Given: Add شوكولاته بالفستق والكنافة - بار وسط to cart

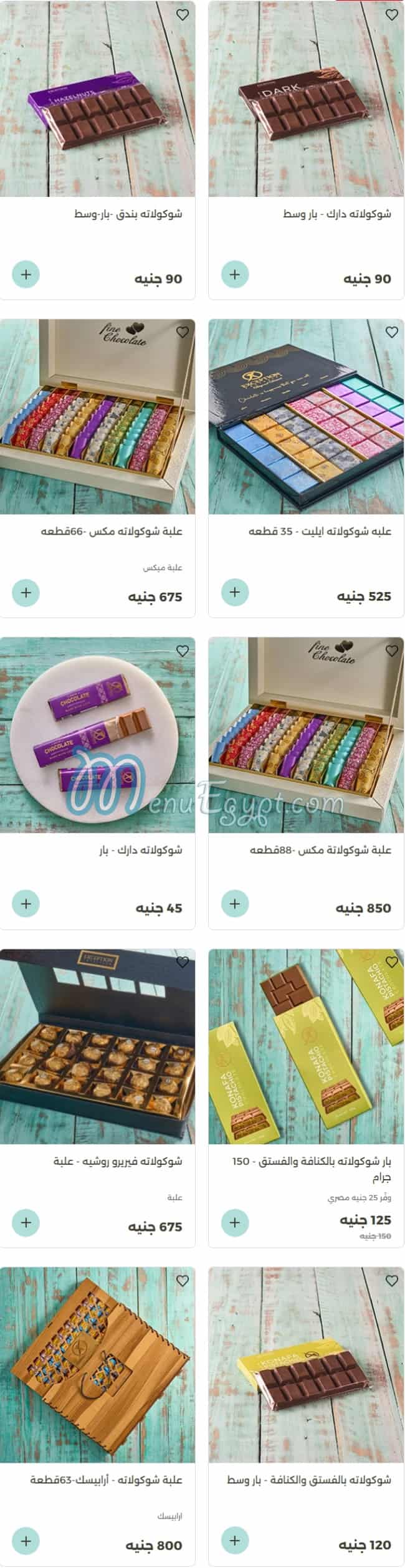Looking at the screenshot, I should point(235,1541).
